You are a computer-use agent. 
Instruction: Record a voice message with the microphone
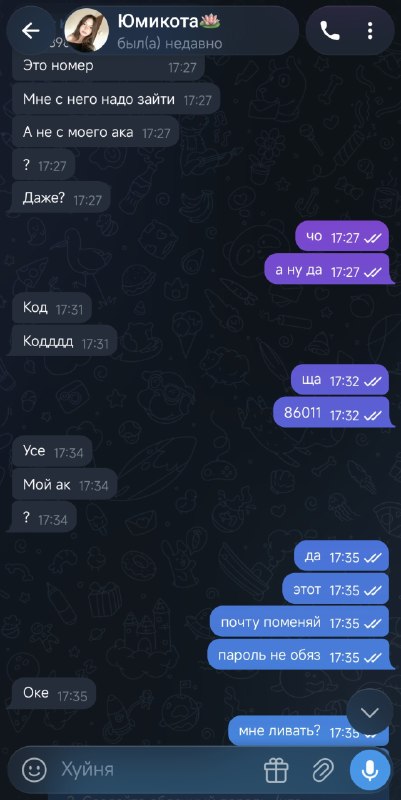pos(370,770)
